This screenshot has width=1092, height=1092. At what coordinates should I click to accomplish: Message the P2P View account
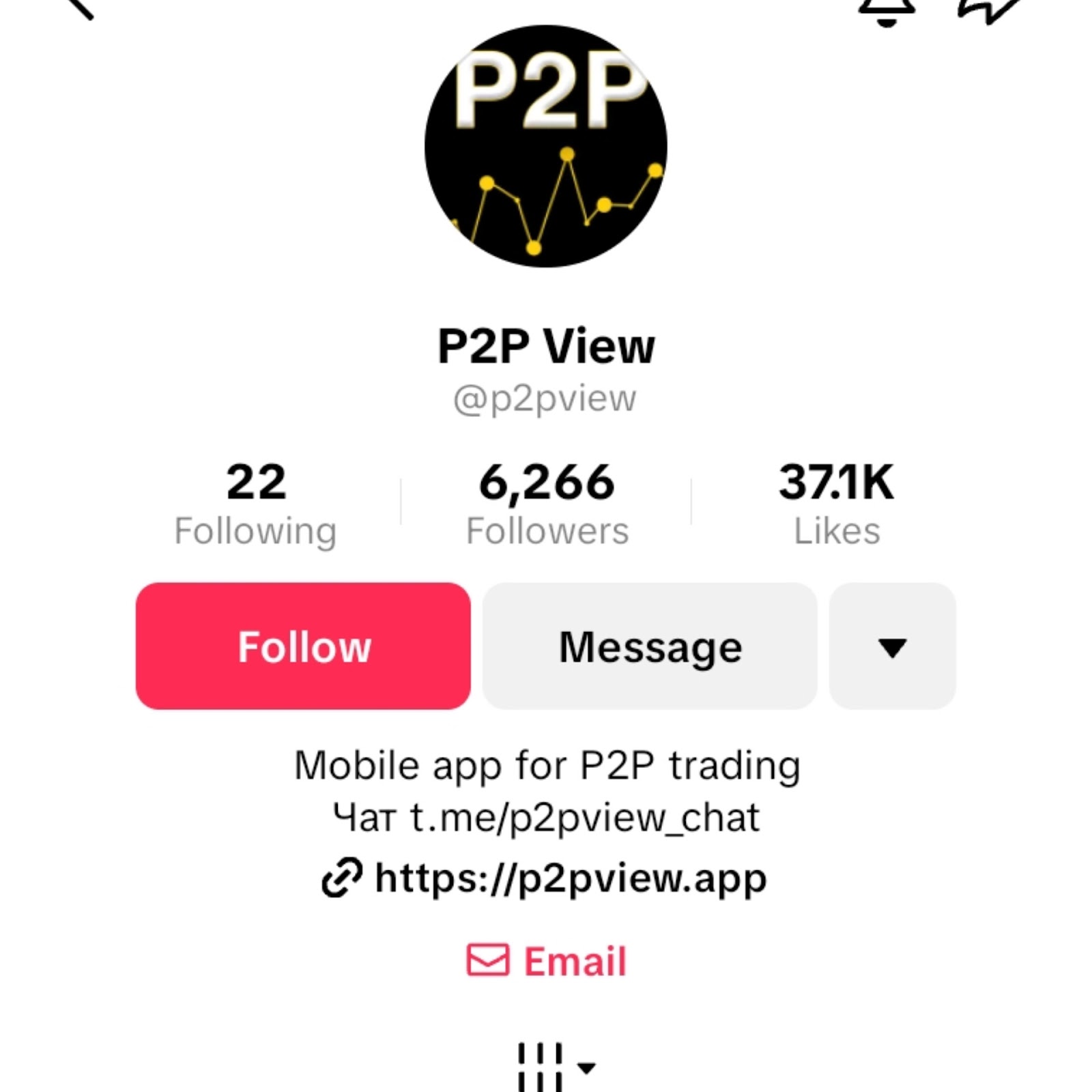coord(650,646)
